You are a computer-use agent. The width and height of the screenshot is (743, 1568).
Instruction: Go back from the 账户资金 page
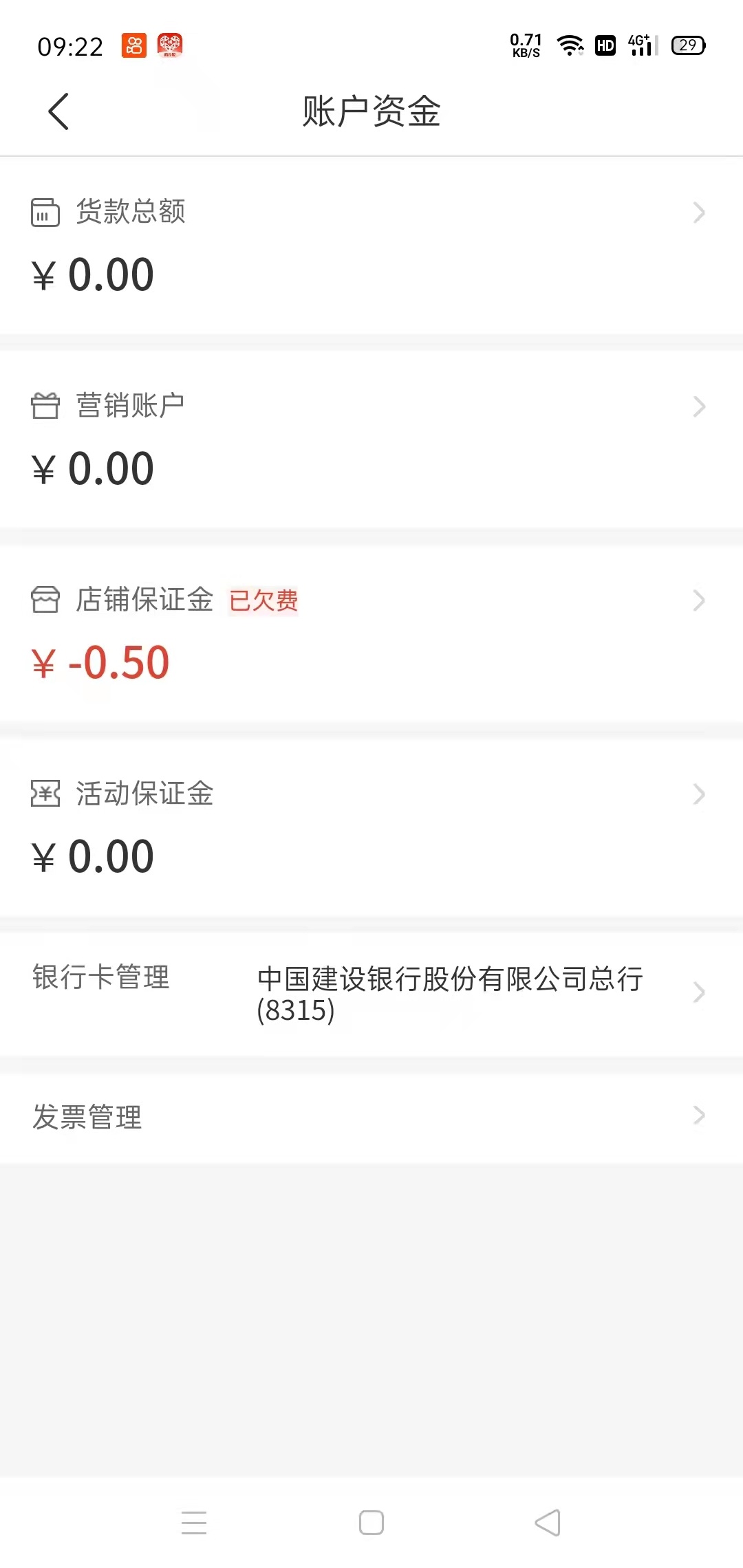click(x=59, y=111)
